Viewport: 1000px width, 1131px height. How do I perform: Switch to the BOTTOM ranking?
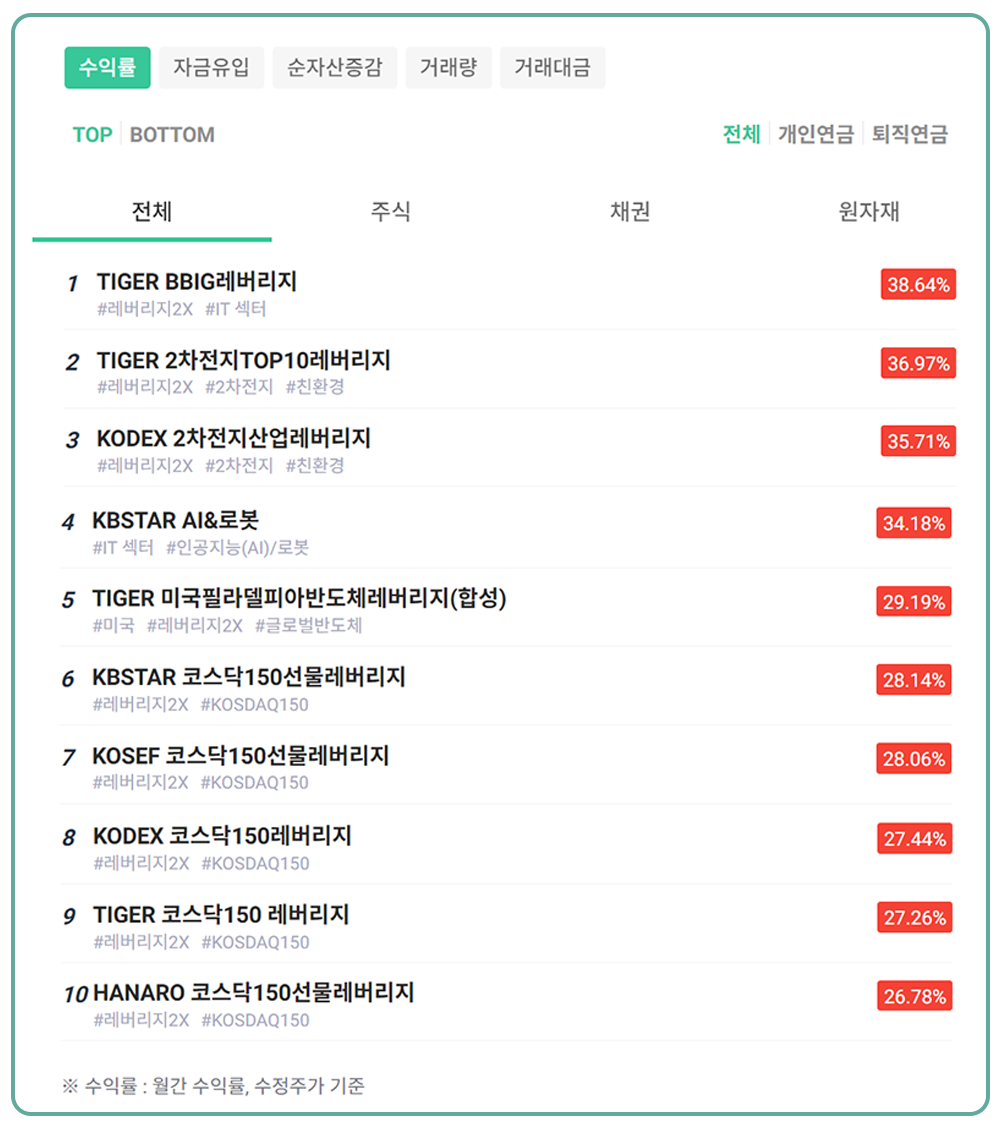point(172,135)
